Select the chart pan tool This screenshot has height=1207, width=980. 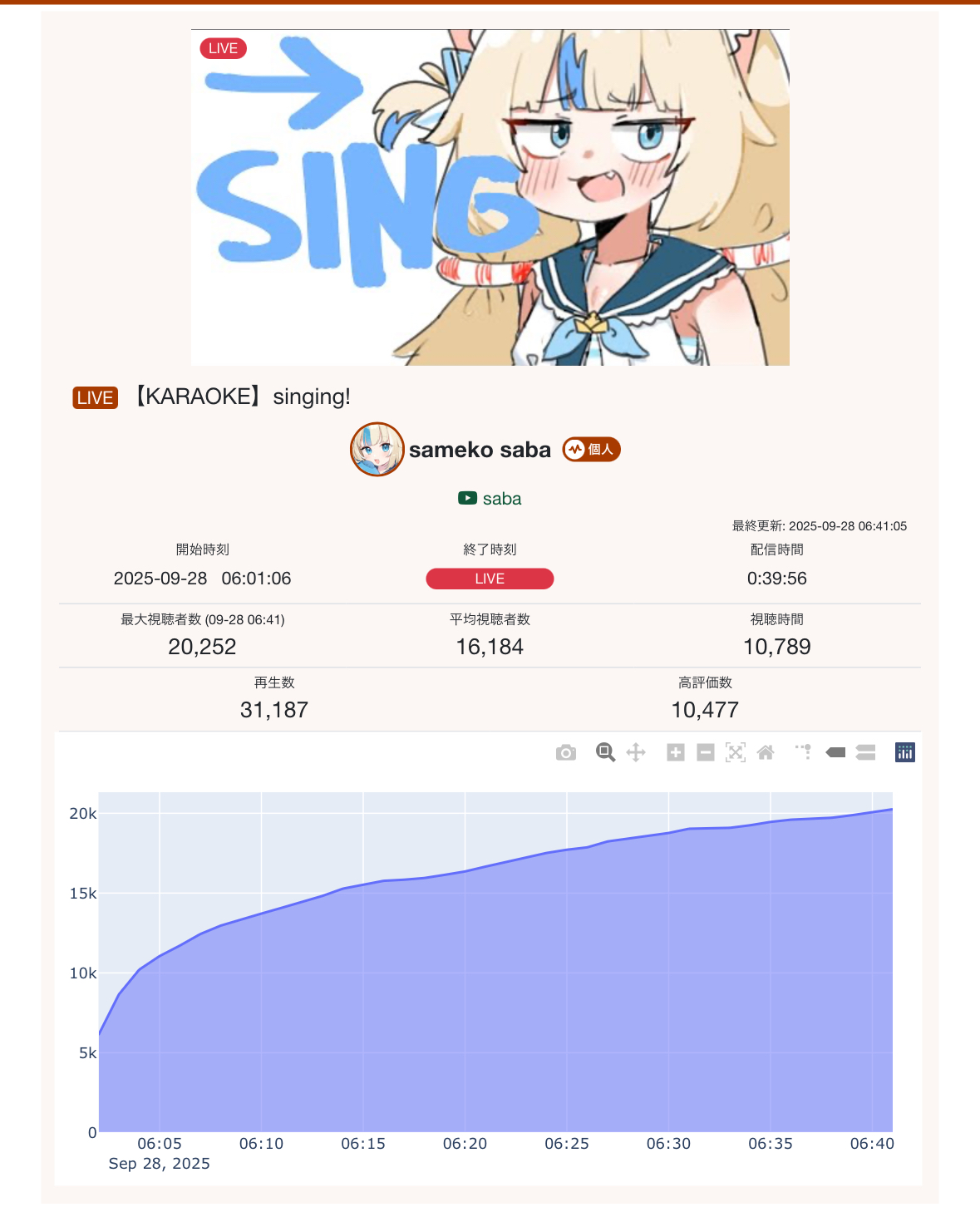point(636,753)
